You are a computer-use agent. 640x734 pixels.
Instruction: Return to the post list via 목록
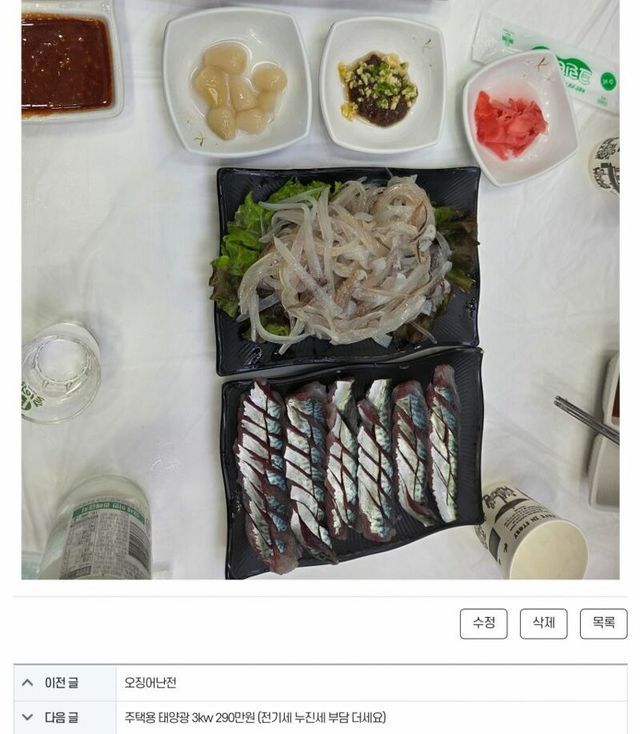point(603,623)
